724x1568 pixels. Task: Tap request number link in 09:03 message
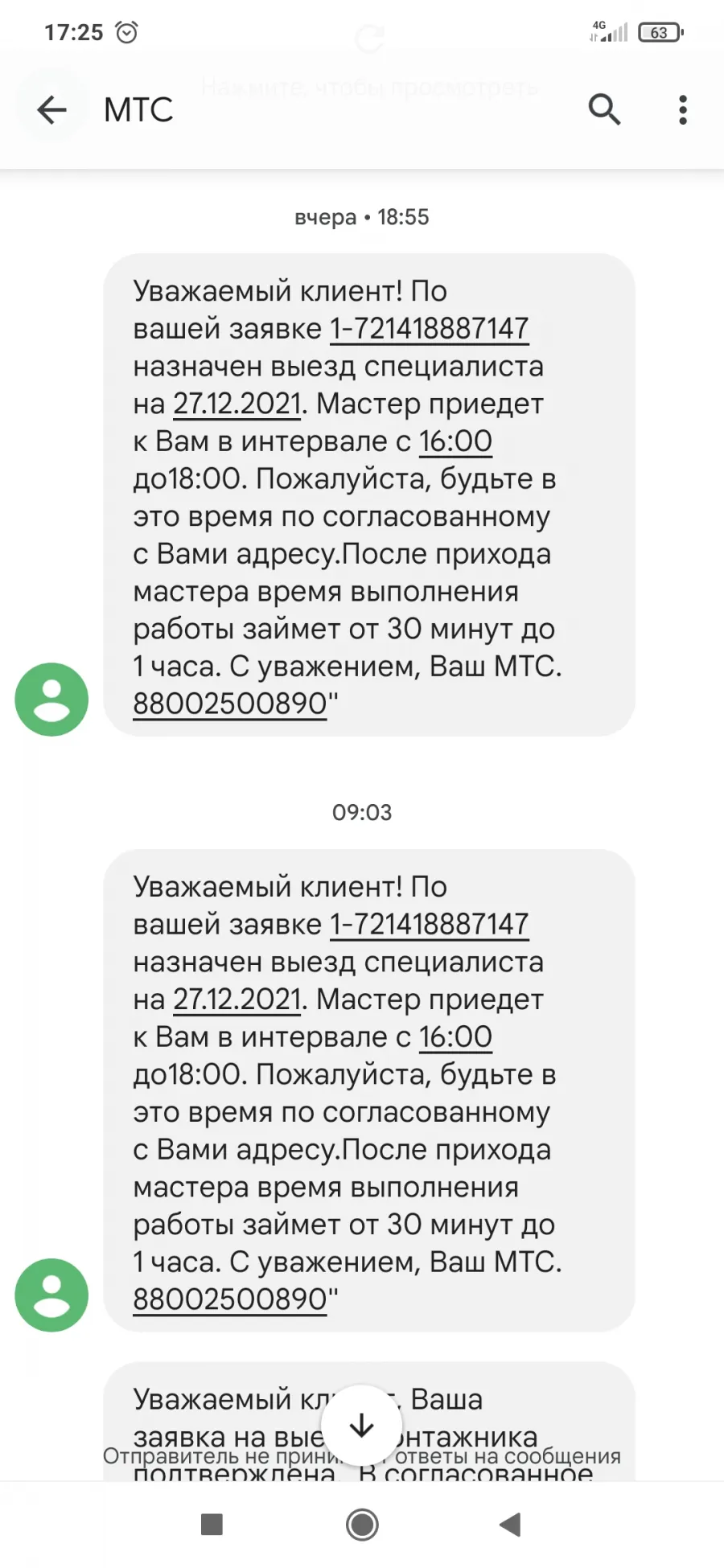coord(430,925)
